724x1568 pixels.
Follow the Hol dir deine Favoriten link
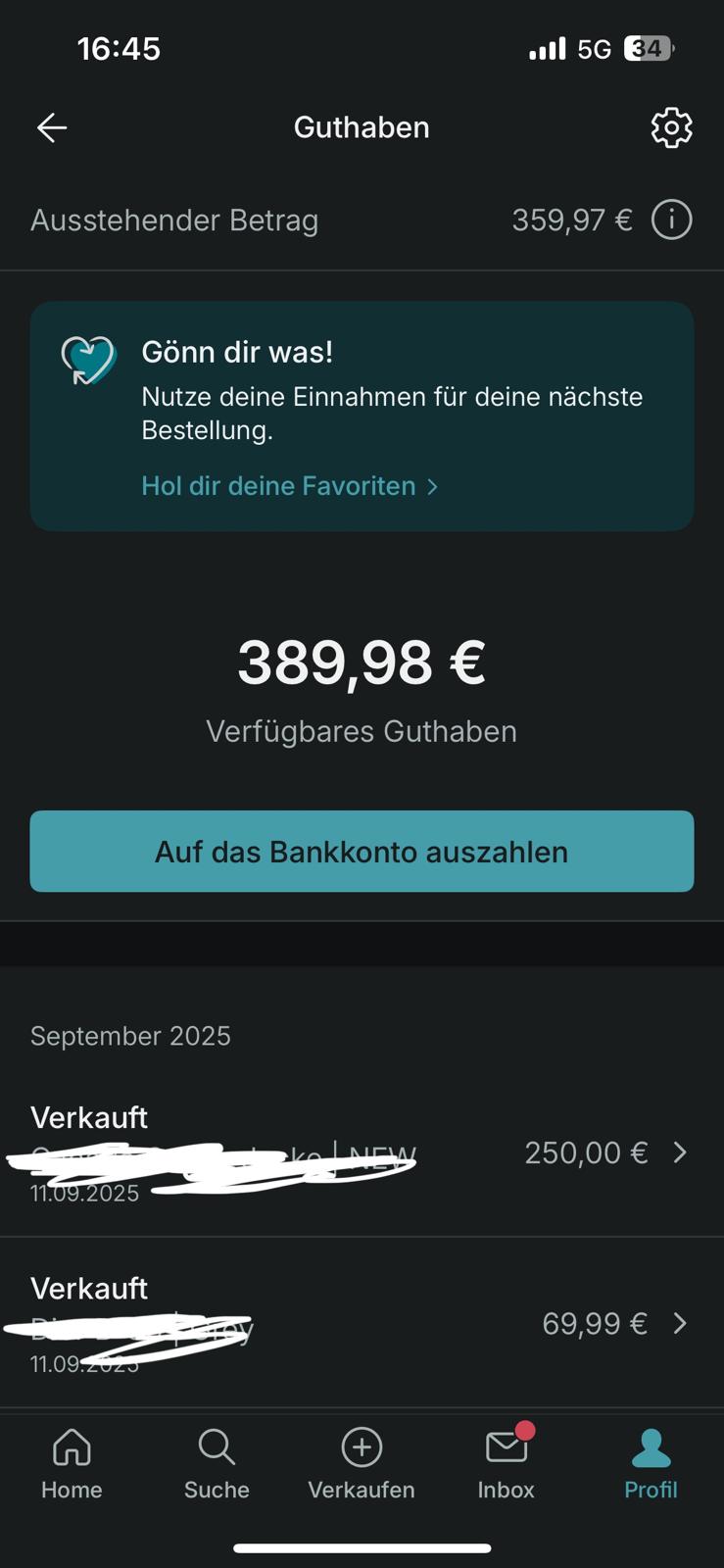click(289, 486)
